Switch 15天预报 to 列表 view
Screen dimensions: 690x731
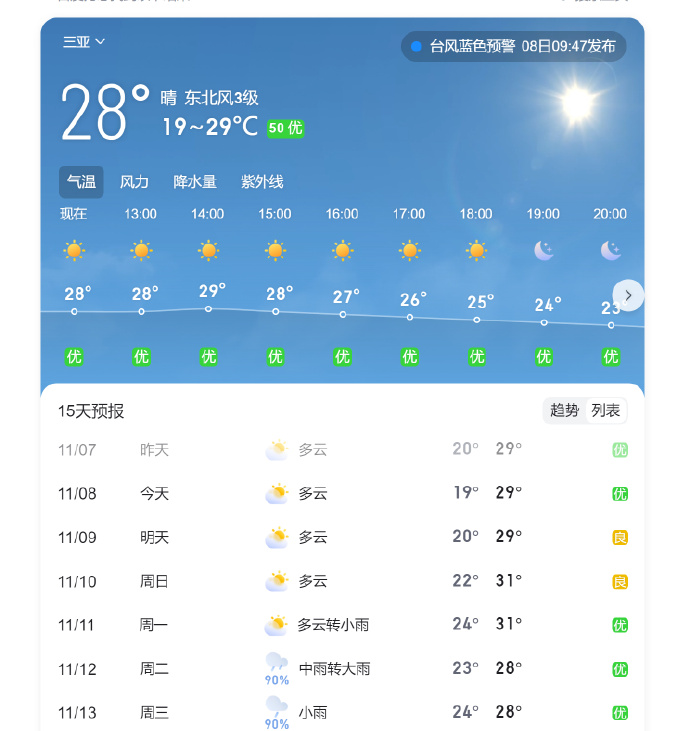pyautogui.click(x=606, y=410)
